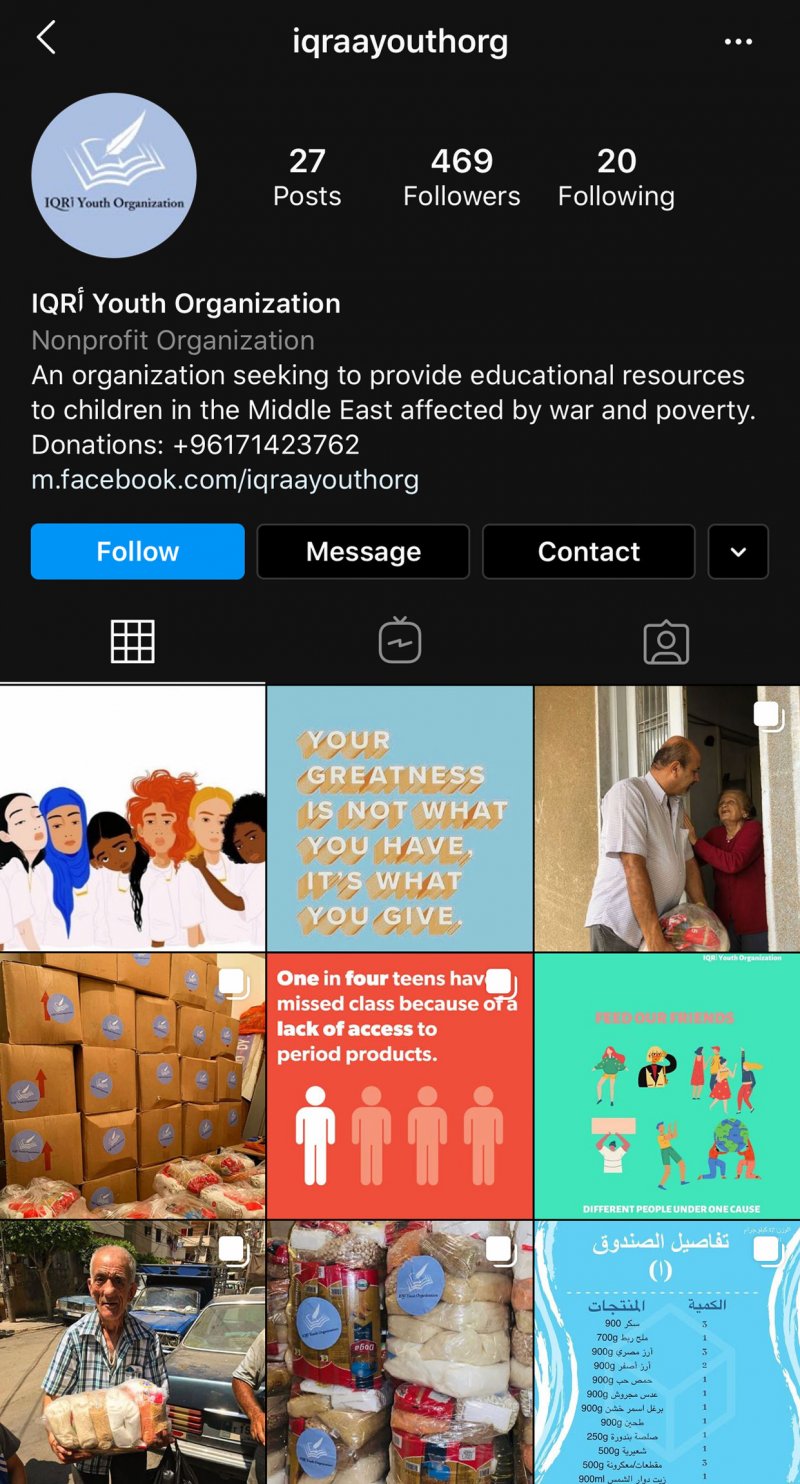Switch to the posts grid tab
This screenshot has width=800, height=1484.
[x=132, y=642]
